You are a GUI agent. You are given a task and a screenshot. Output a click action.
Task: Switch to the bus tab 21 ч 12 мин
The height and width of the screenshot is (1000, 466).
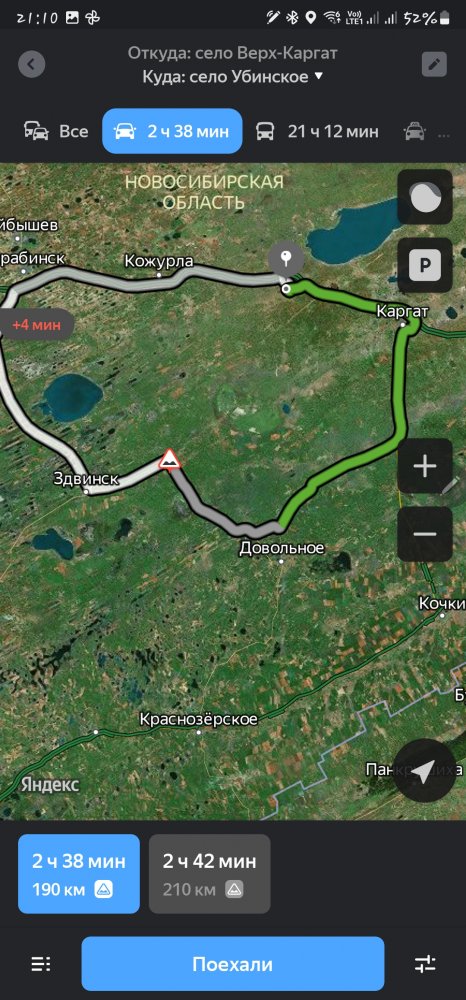pyautogui.click(x=317, y=131)
